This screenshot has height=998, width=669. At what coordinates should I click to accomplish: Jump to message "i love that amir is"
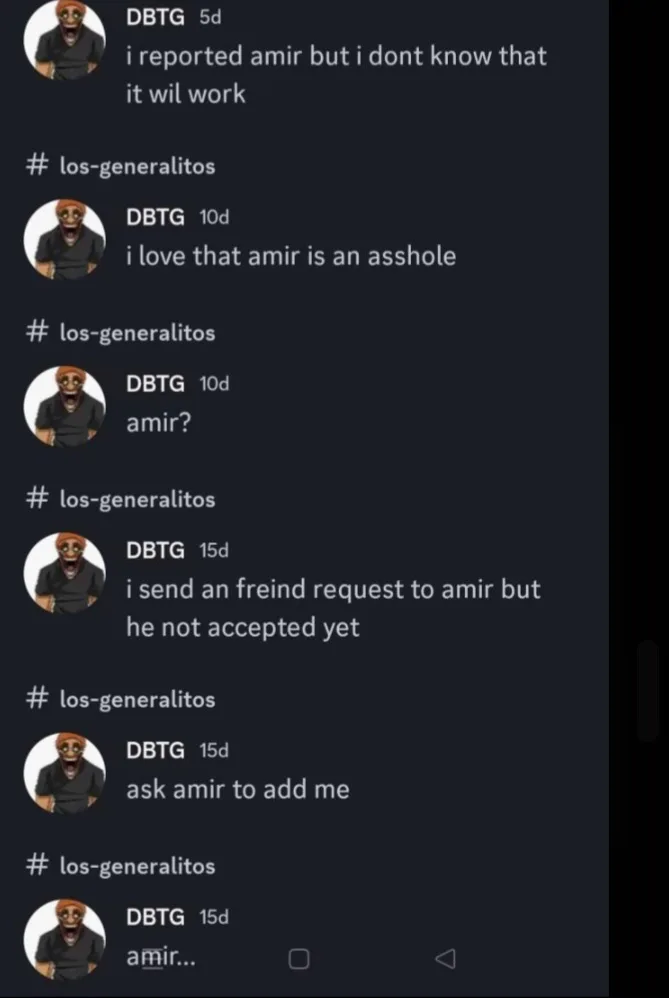tap(291, 256)
